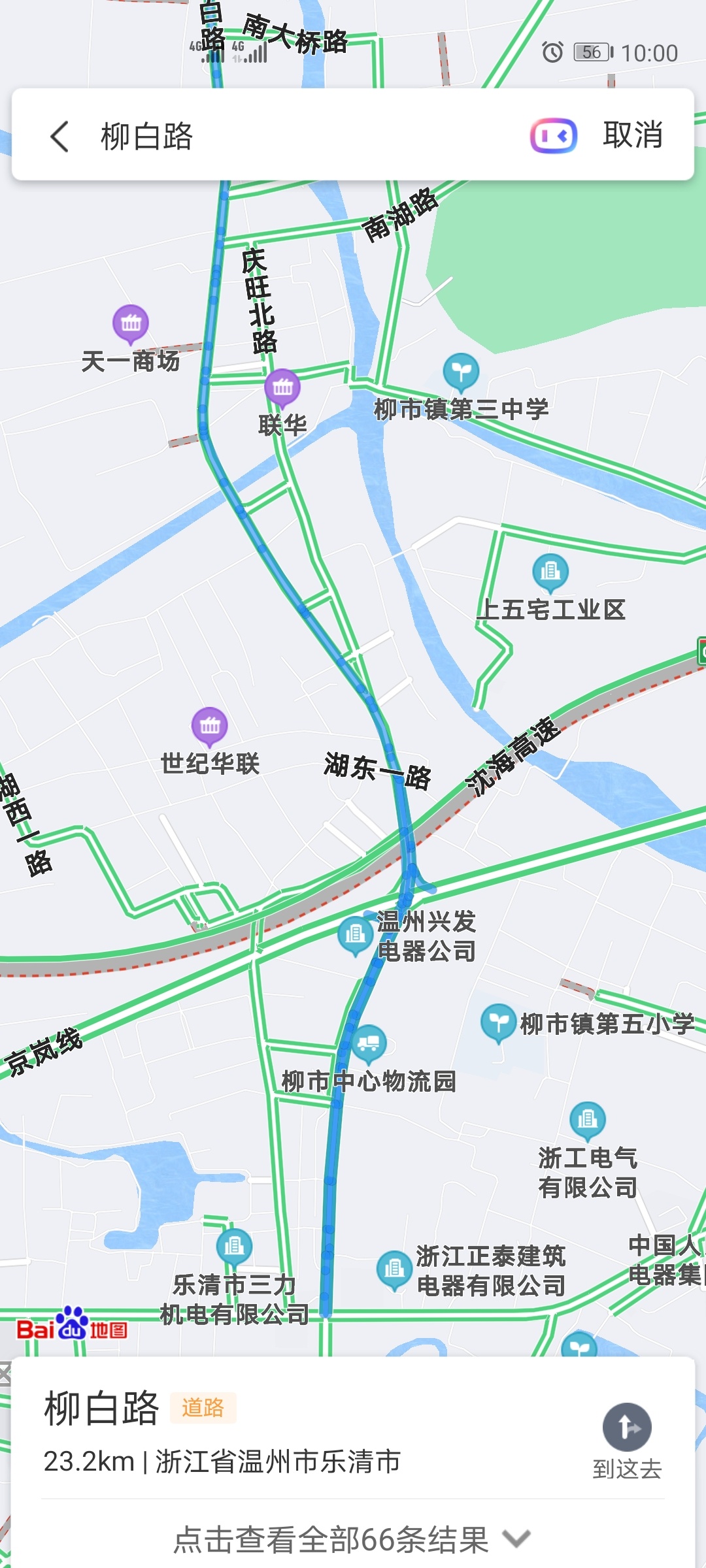Expand to view all 66 results
Viewport: 706px width, 1568px height.
pyautogui.click(x=352, y=1539)
